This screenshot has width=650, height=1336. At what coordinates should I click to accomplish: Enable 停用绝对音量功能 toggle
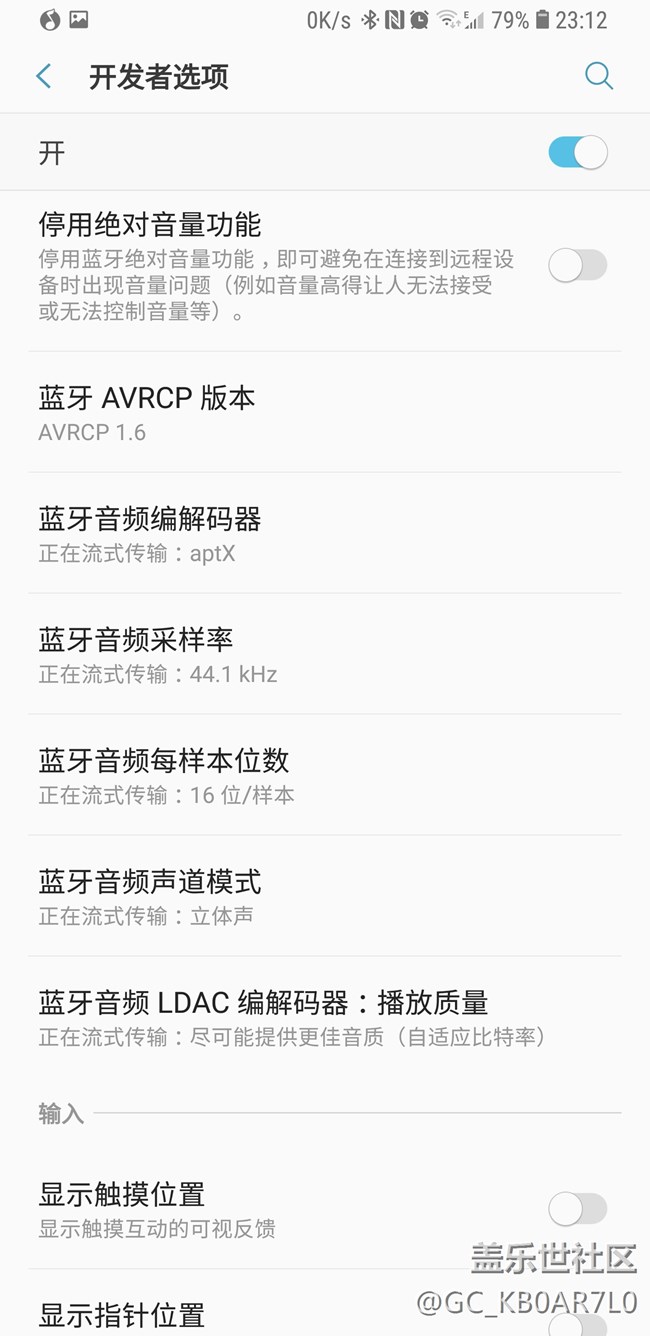point(578,265)
